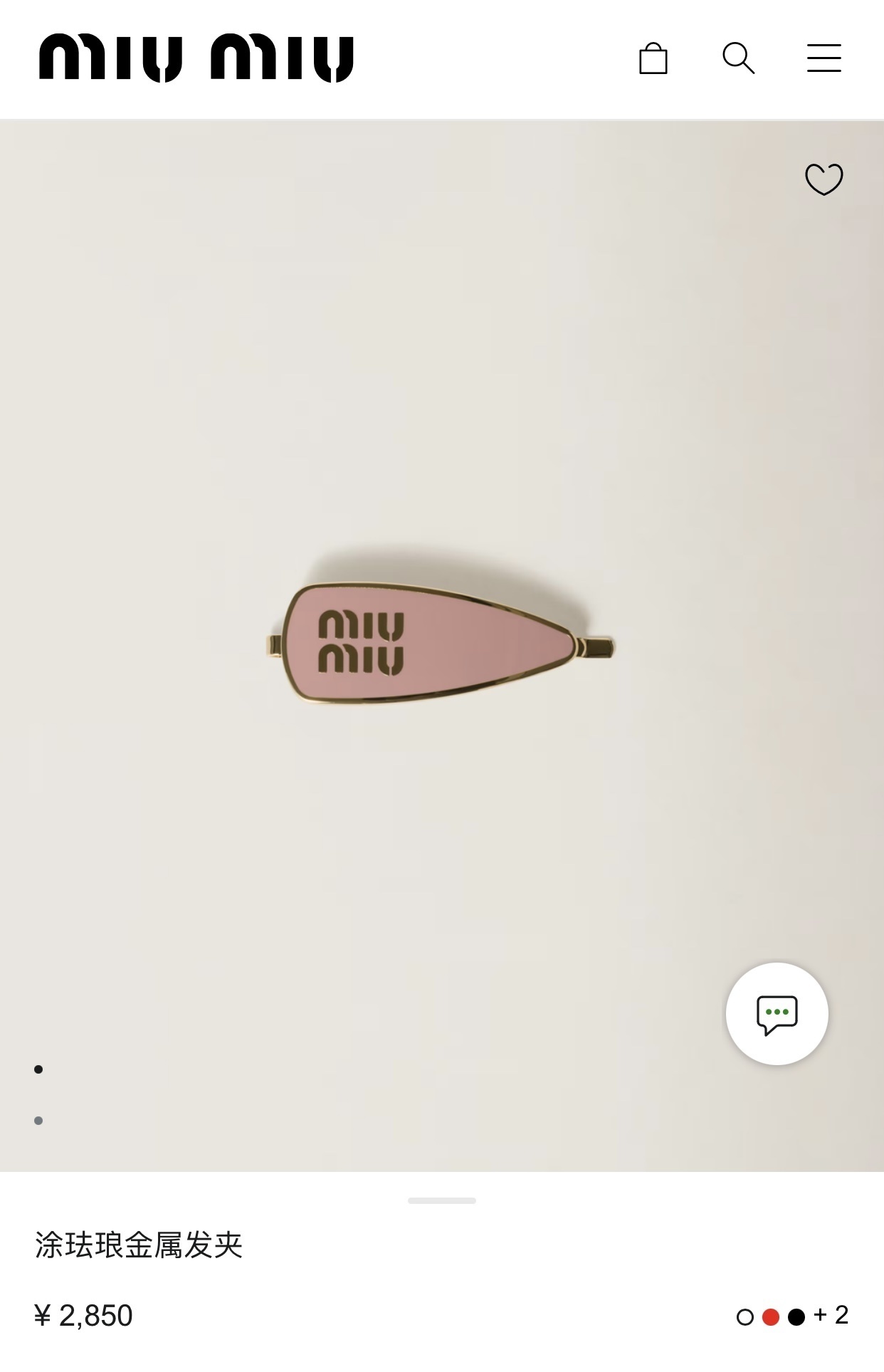Show the +2 more colors
This screenshot has height=1372, width=884.
point(831,1315)
